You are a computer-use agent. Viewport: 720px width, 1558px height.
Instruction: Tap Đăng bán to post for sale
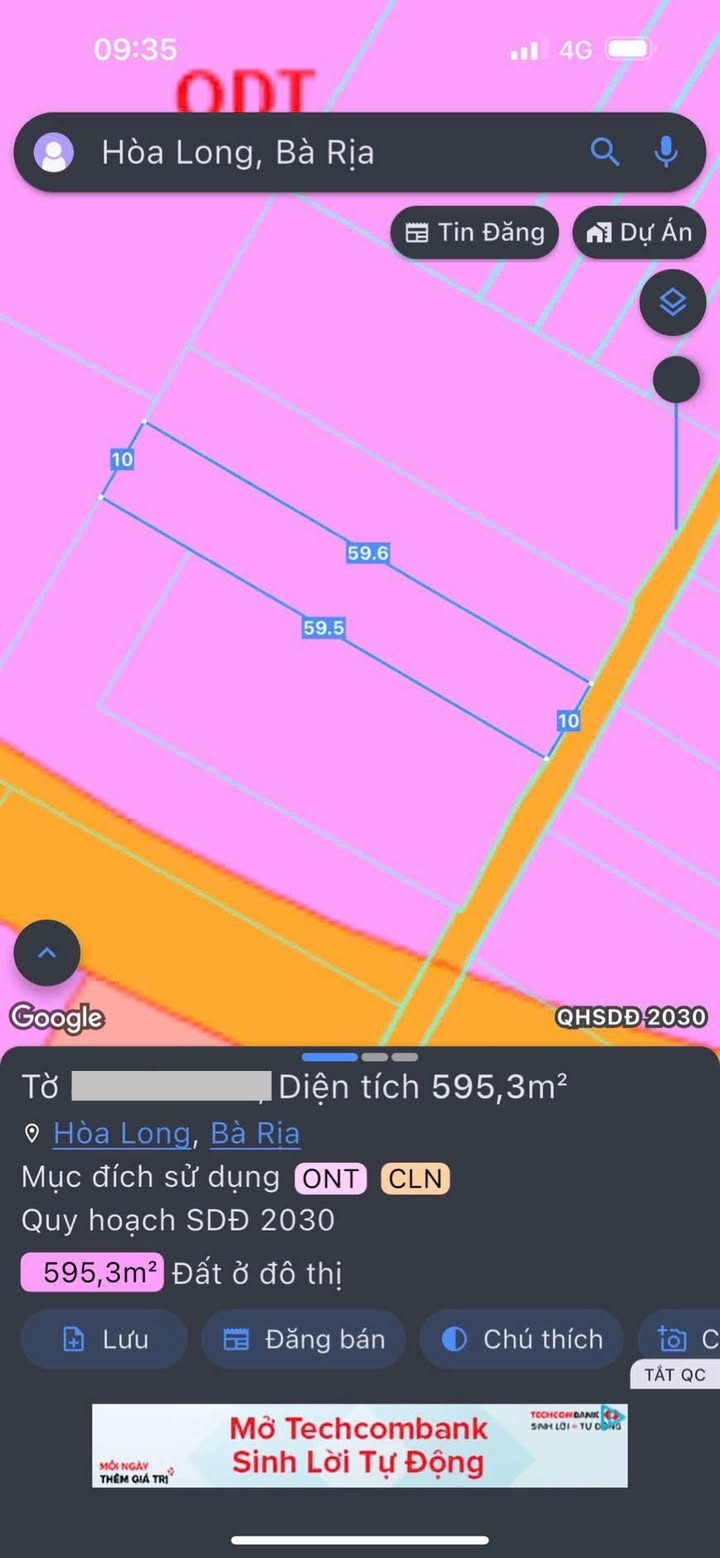point(303,1339)
